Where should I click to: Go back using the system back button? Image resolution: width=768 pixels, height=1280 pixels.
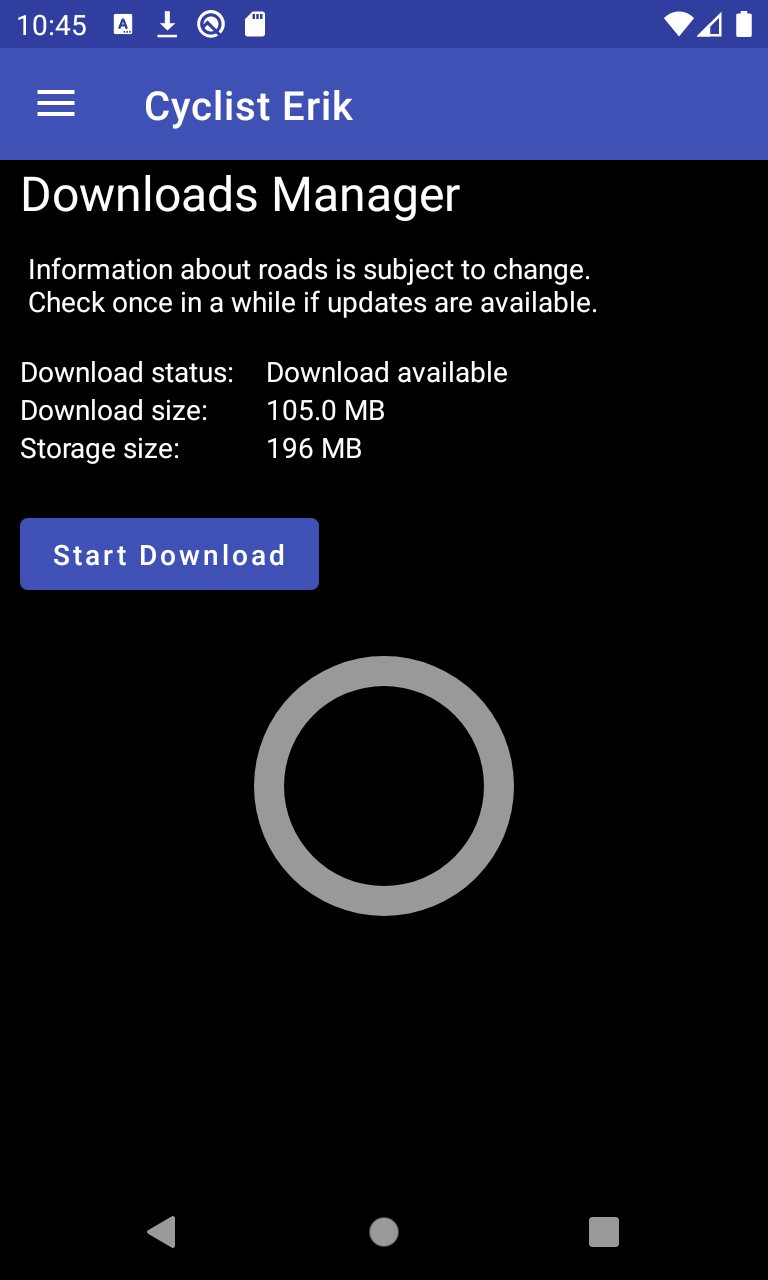162,1232
